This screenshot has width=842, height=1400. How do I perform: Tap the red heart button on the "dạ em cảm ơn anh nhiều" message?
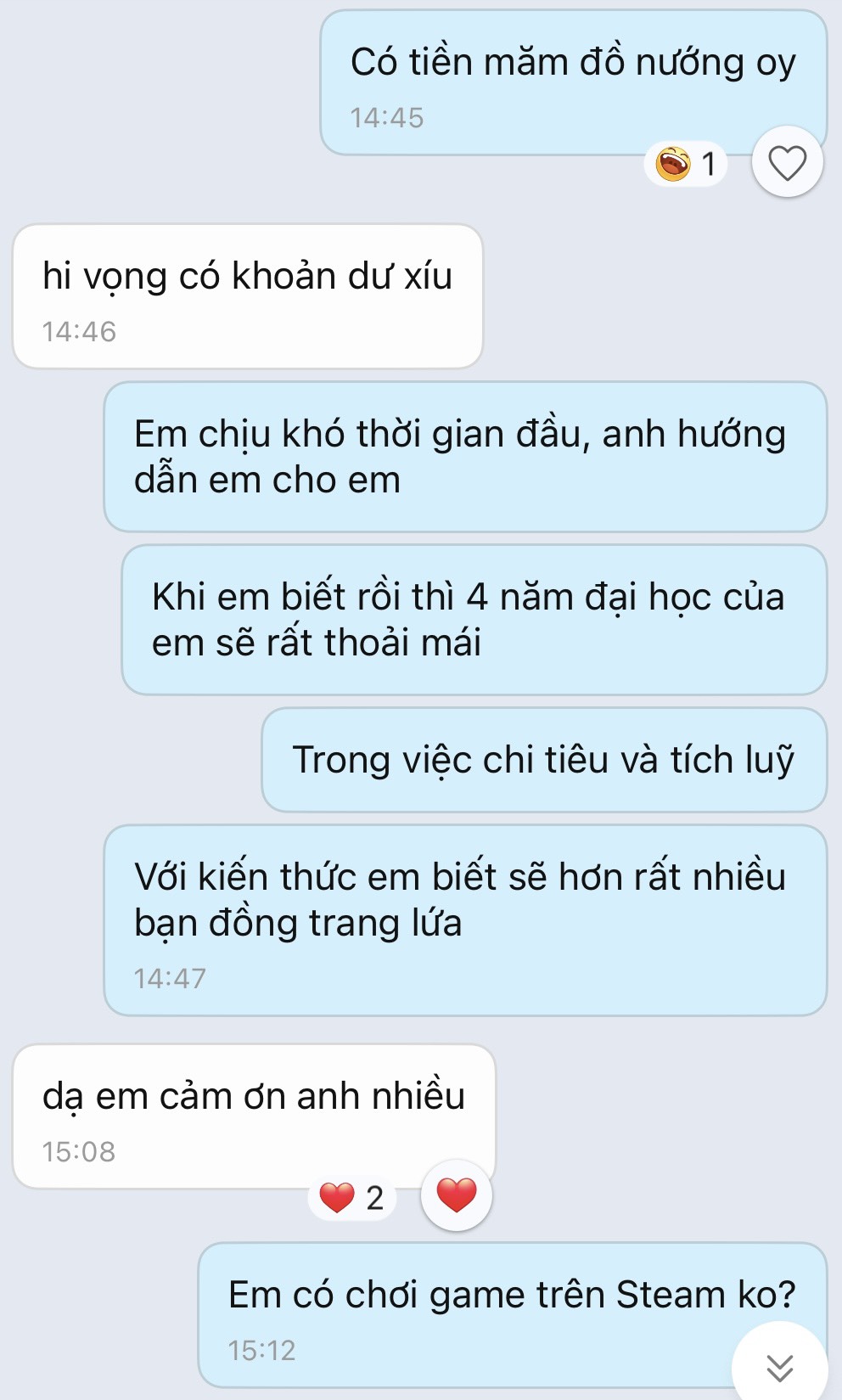coord(457,1195)
